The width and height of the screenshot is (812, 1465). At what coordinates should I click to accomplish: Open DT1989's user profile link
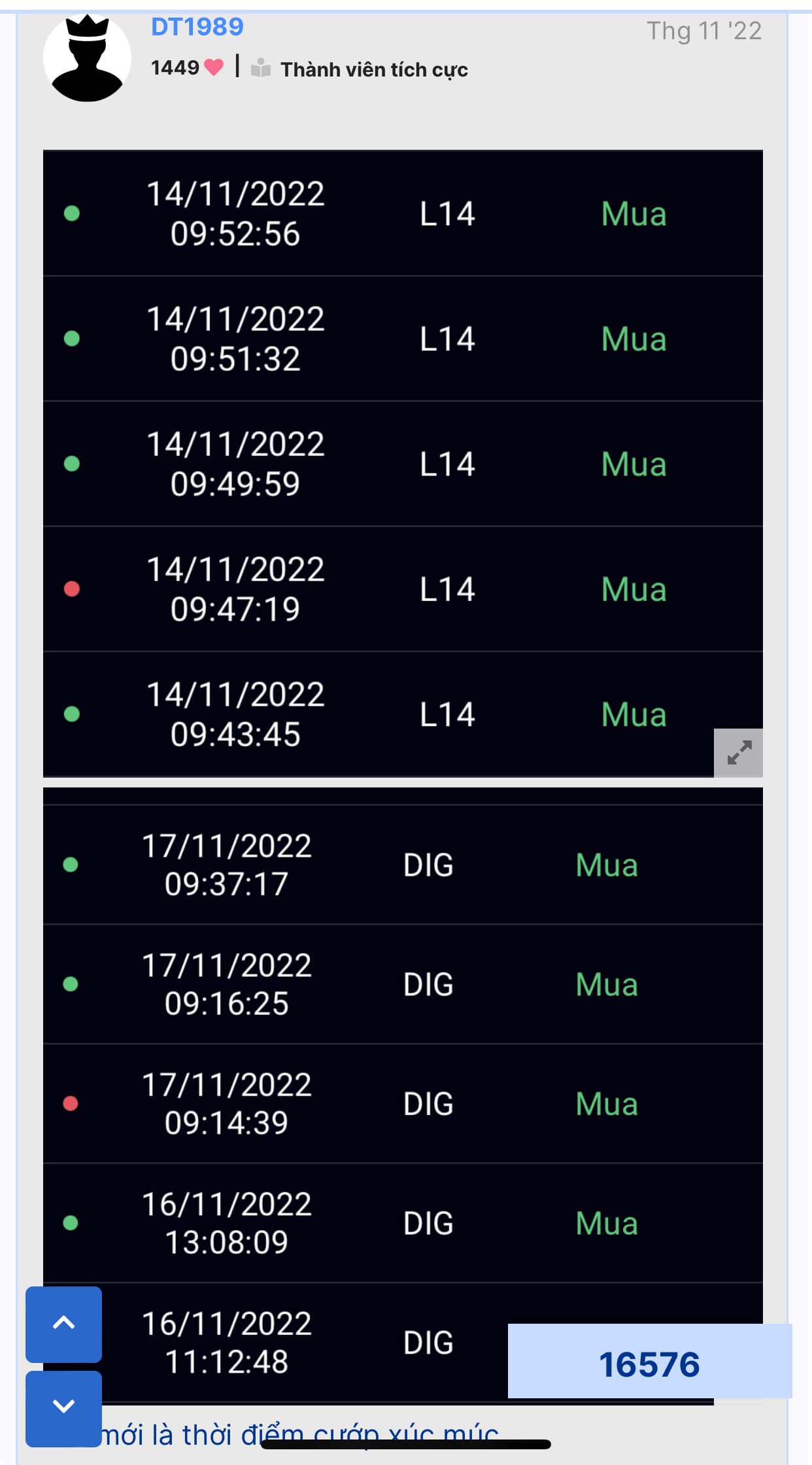197,27
